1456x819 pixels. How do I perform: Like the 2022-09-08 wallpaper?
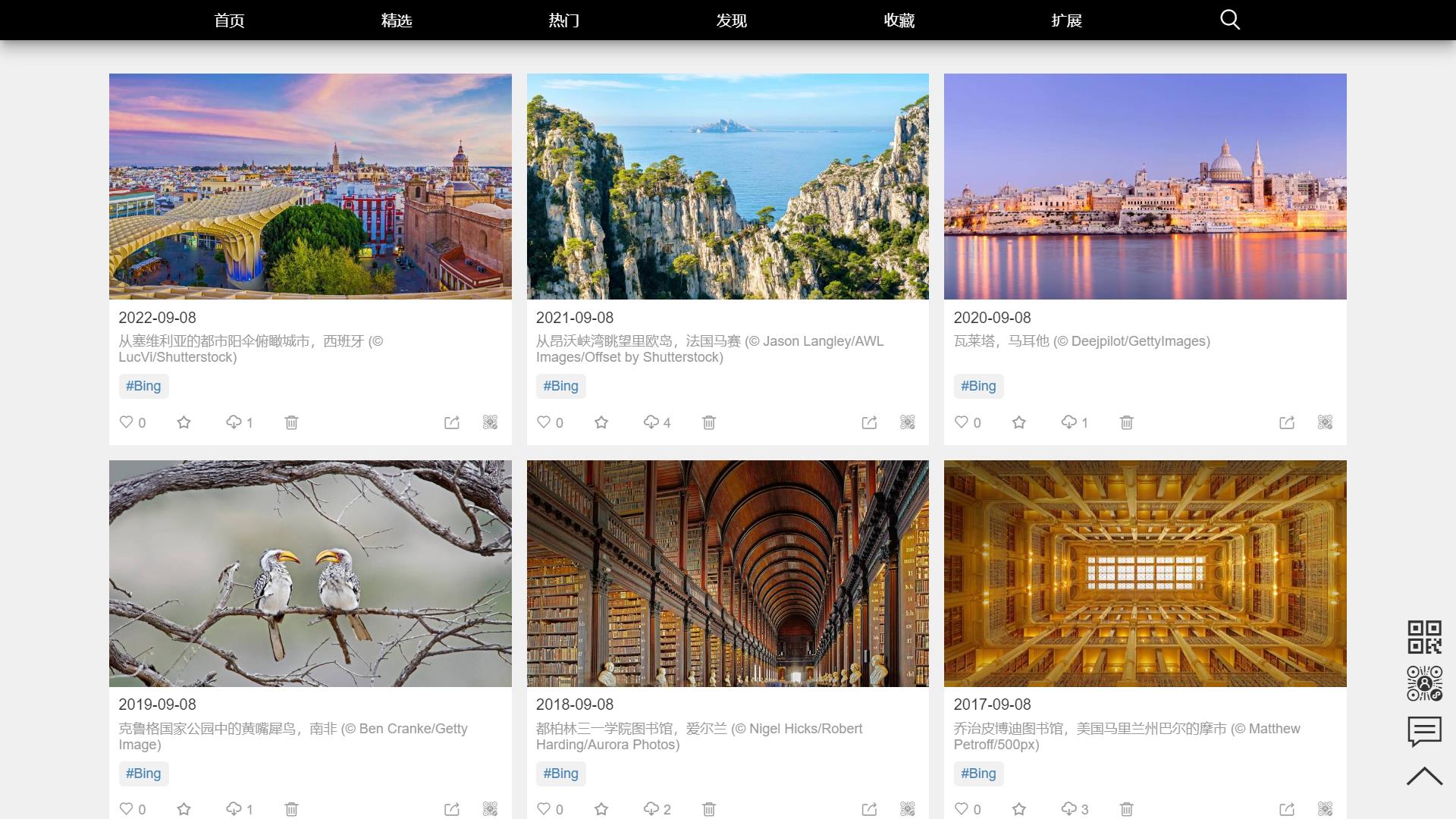pyautogui.click(x=127, y=422)
